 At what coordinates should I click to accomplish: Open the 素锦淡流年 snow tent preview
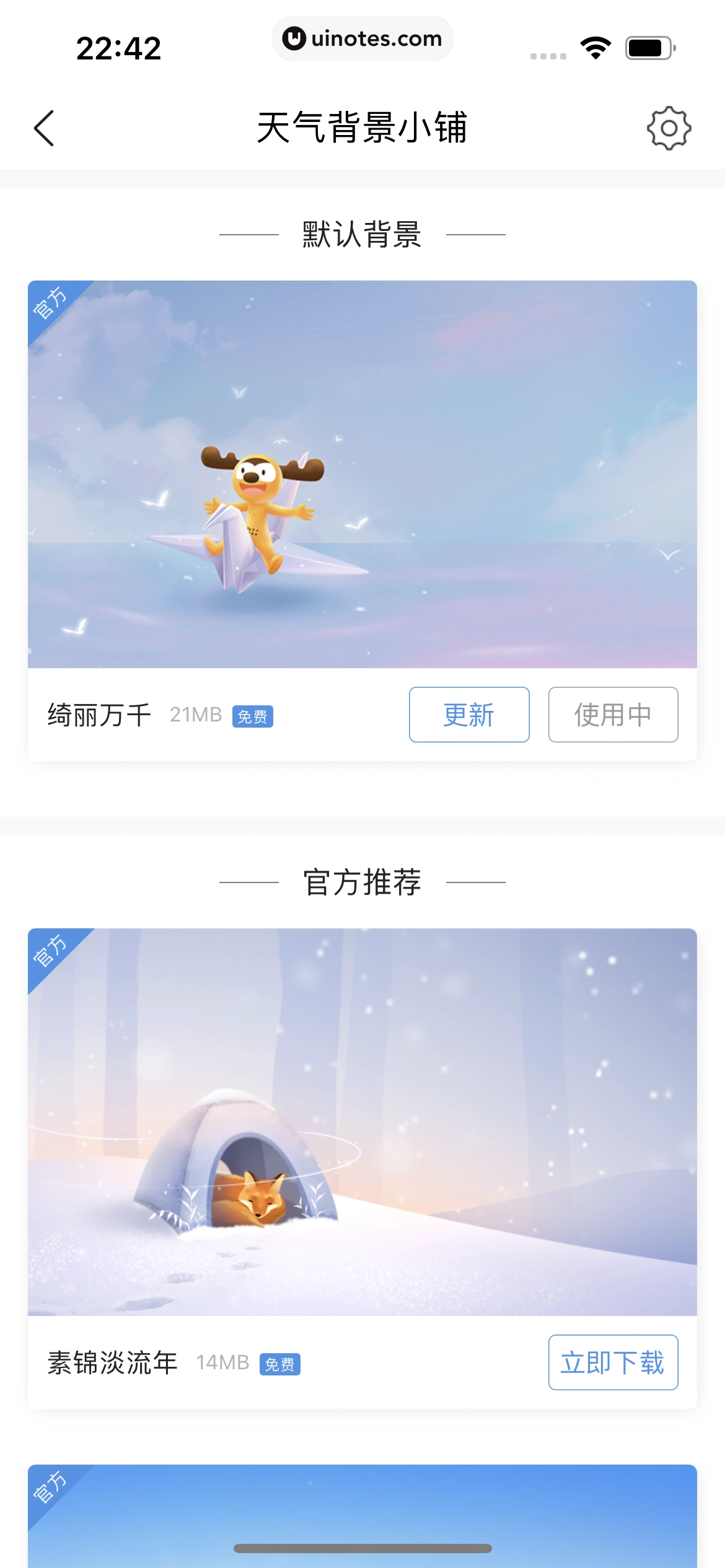[362, 1122]
